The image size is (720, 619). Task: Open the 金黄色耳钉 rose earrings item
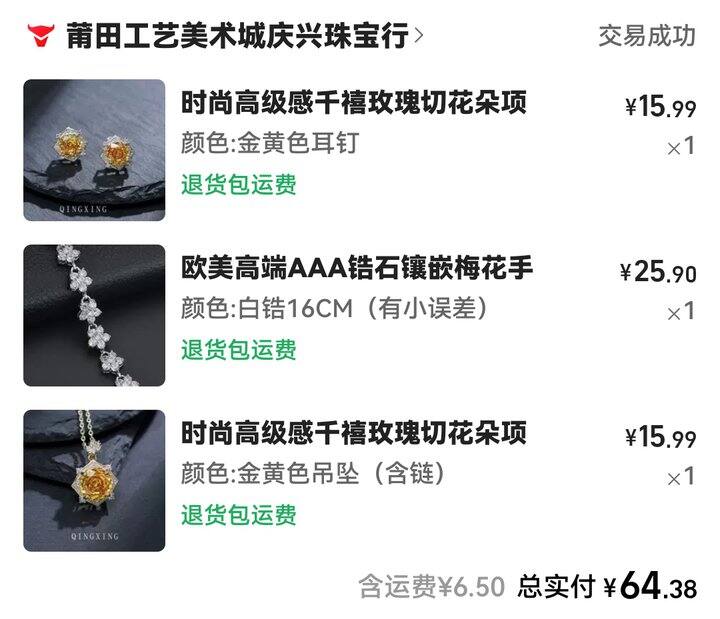click(353, 104)
